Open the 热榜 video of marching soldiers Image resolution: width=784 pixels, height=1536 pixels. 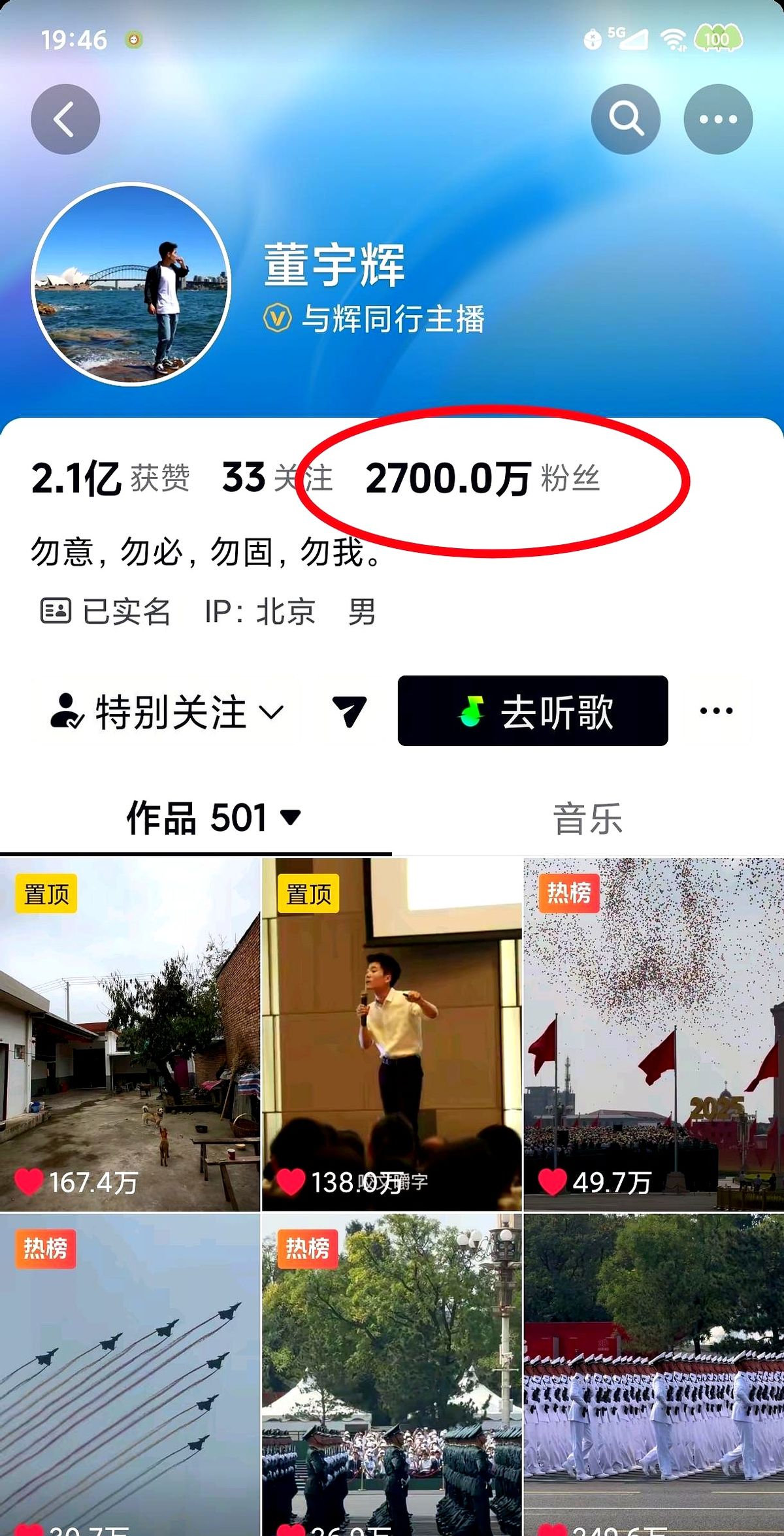391,1372
